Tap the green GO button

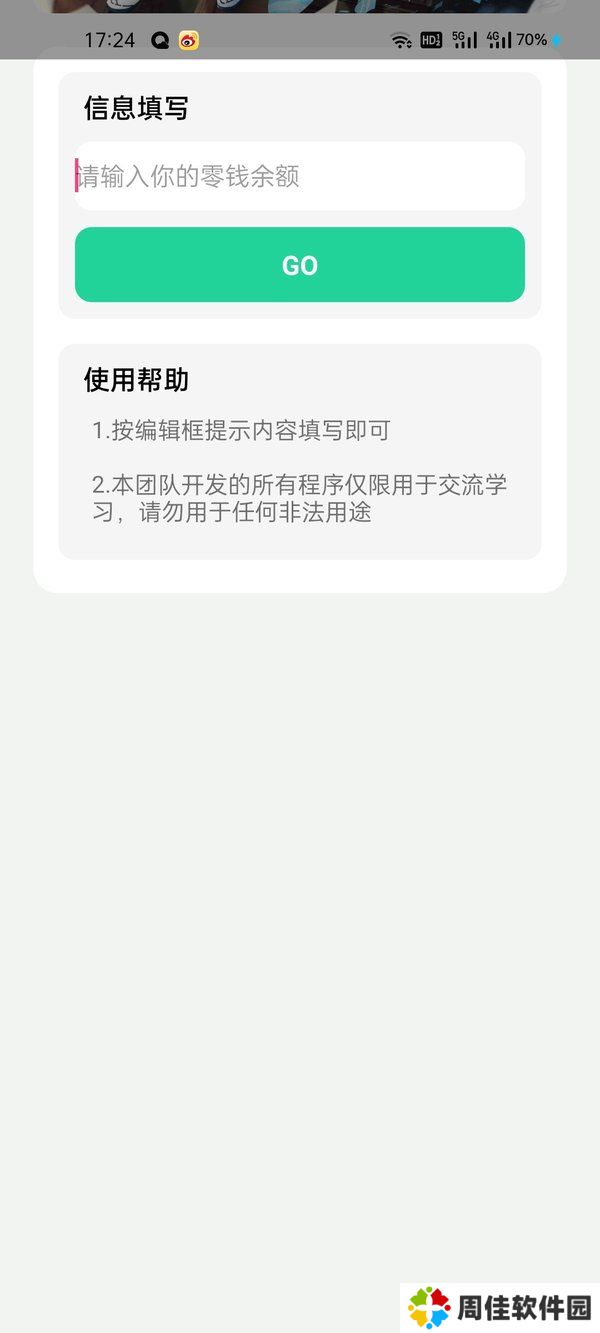pyautogui.click(x=300, y=265)
